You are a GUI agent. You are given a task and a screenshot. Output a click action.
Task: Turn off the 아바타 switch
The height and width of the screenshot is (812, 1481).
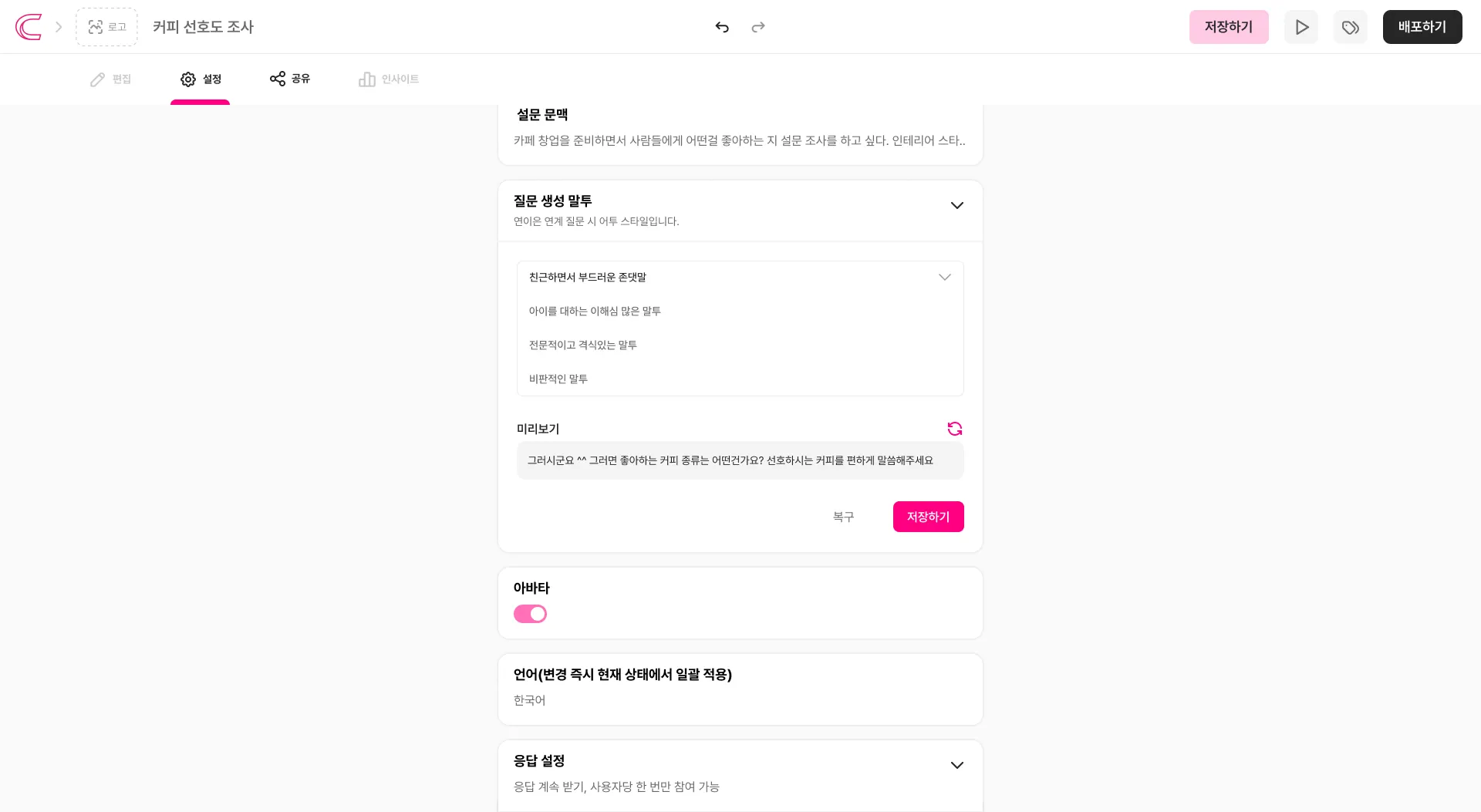(530, 614)
